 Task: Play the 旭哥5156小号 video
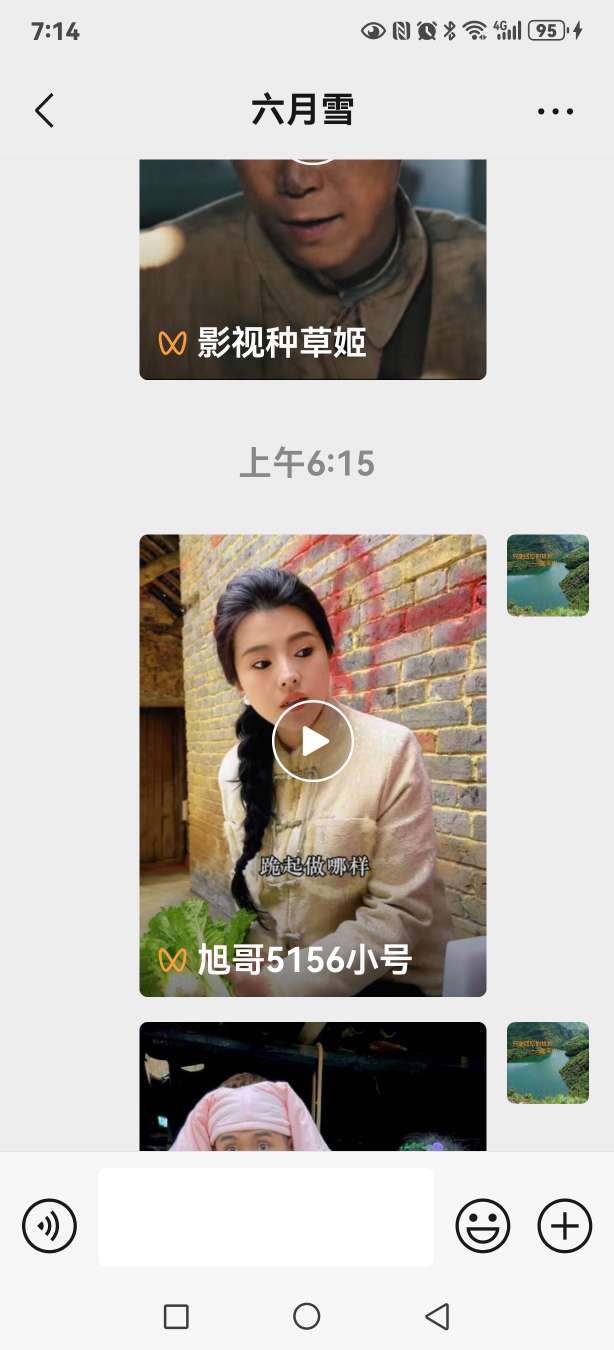[313, 741]
